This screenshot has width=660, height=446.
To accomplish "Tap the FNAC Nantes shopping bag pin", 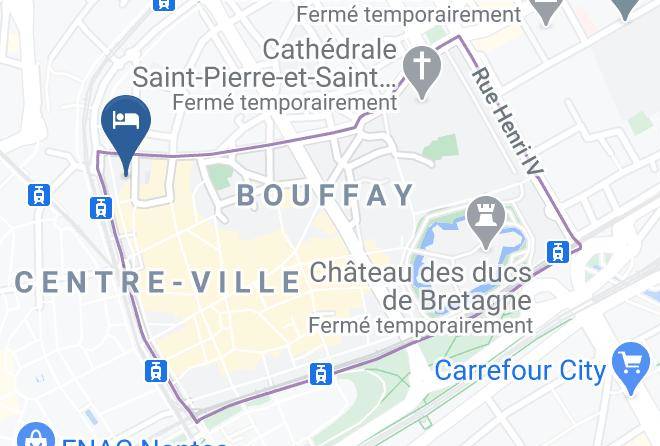I will [x=36, y=434].
